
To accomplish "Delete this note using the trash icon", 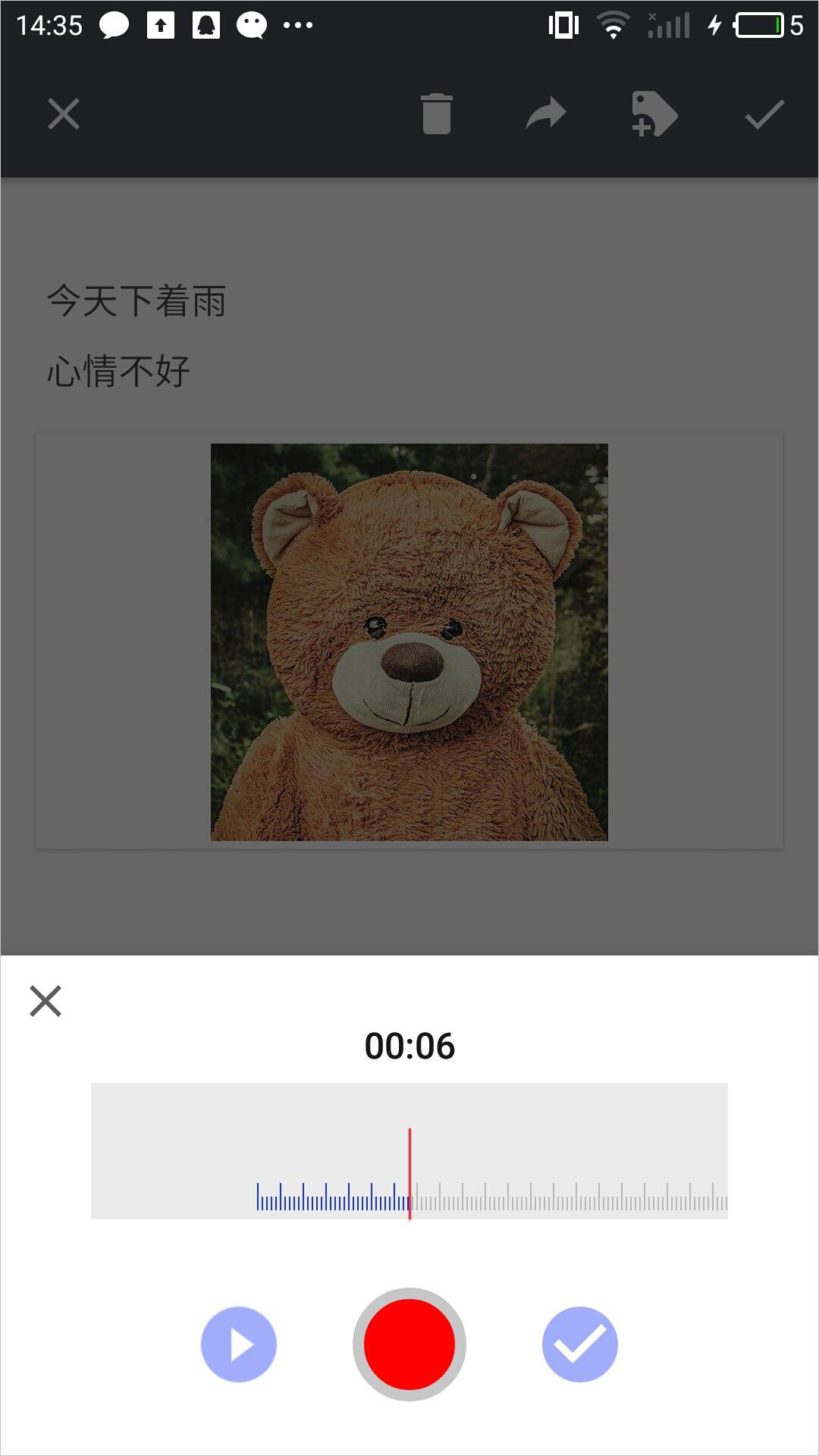I will pos(436,115).
